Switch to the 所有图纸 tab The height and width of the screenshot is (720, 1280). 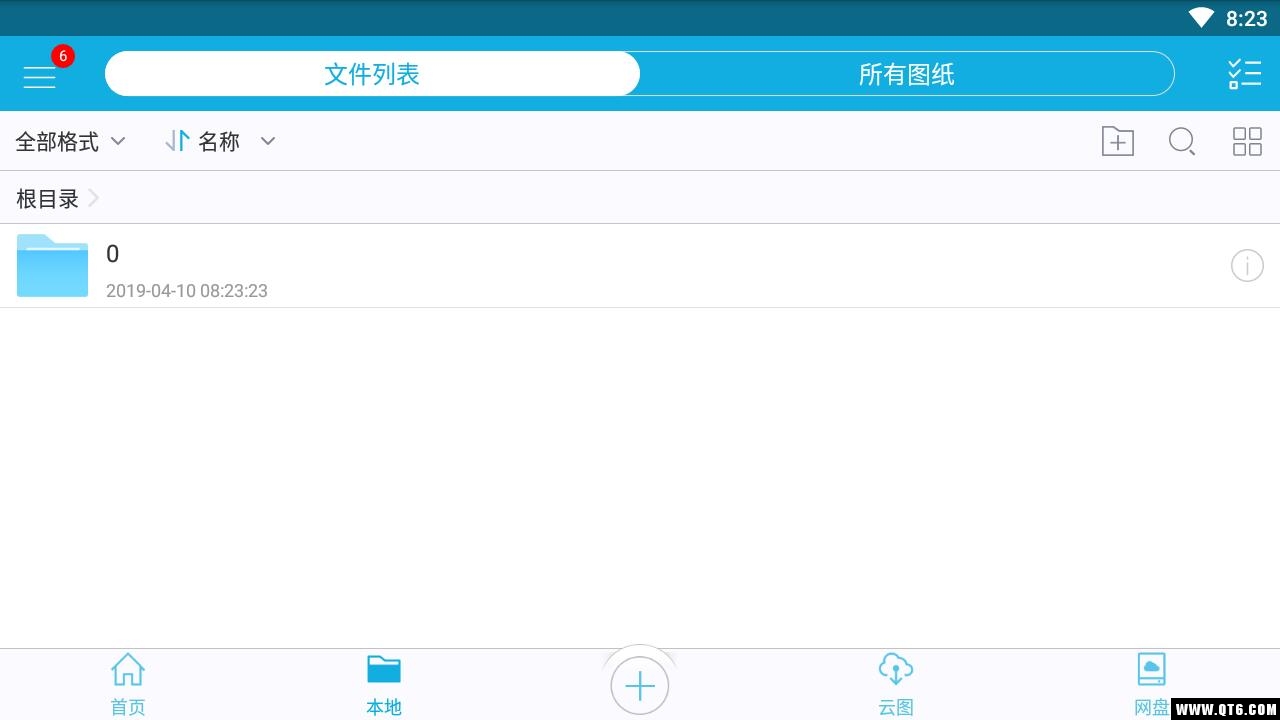[906, 74]
